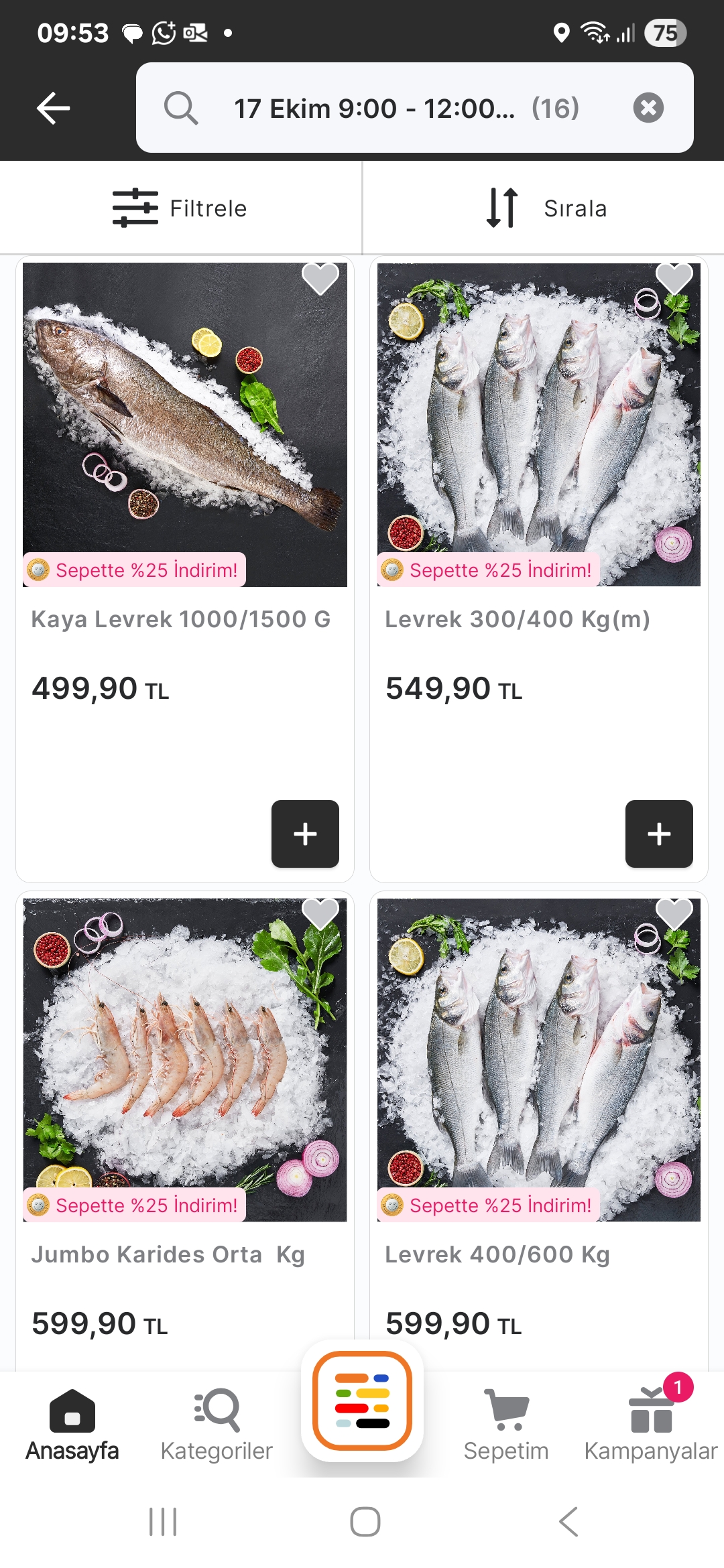Open the Filtrele filter options
Image resolution: width=724 pixels, height=1568 pixels.
pos(180,208)
